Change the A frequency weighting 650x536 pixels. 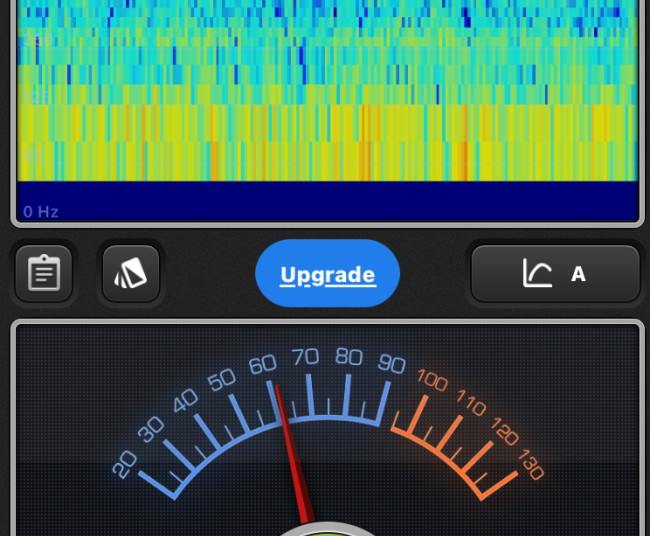(555, 274)
